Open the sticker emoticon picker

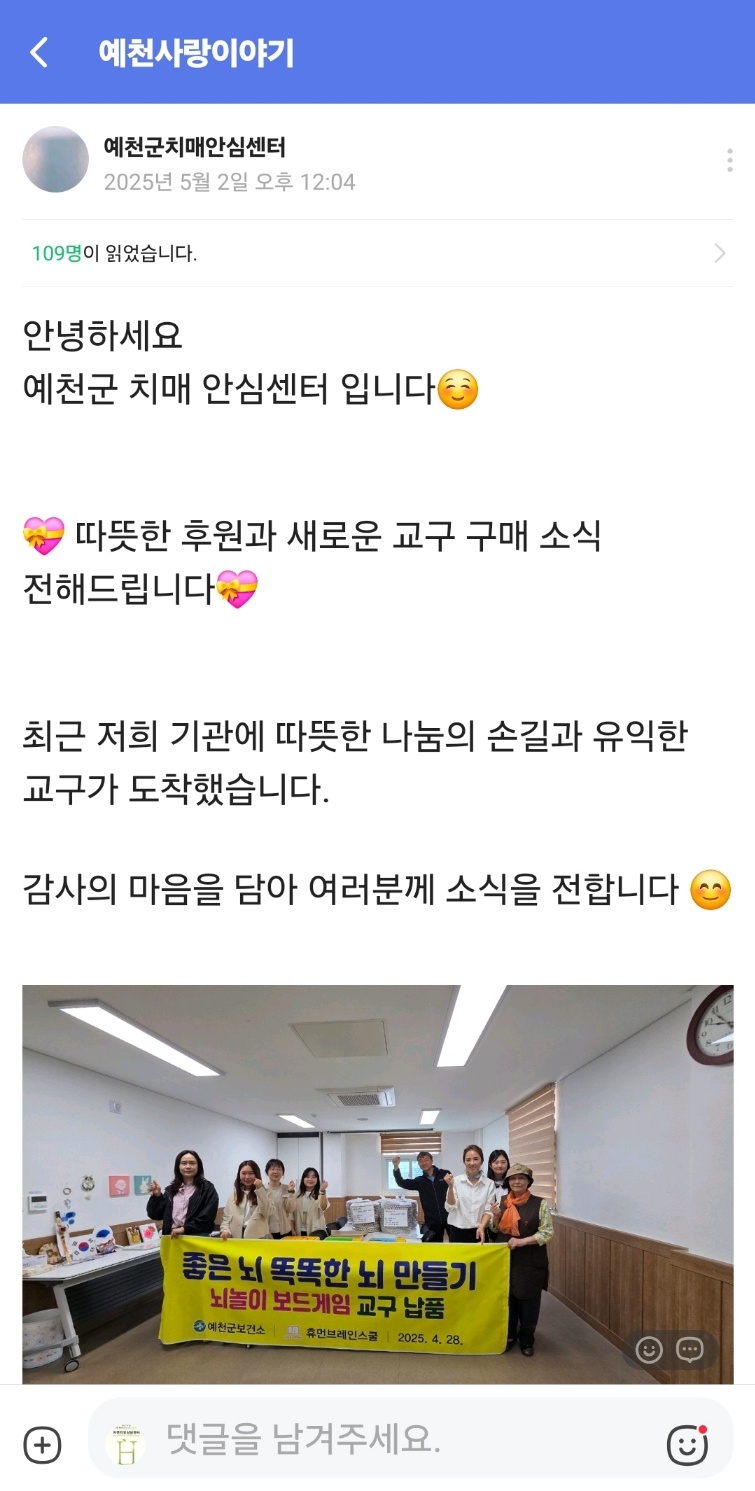[688, 1444]
